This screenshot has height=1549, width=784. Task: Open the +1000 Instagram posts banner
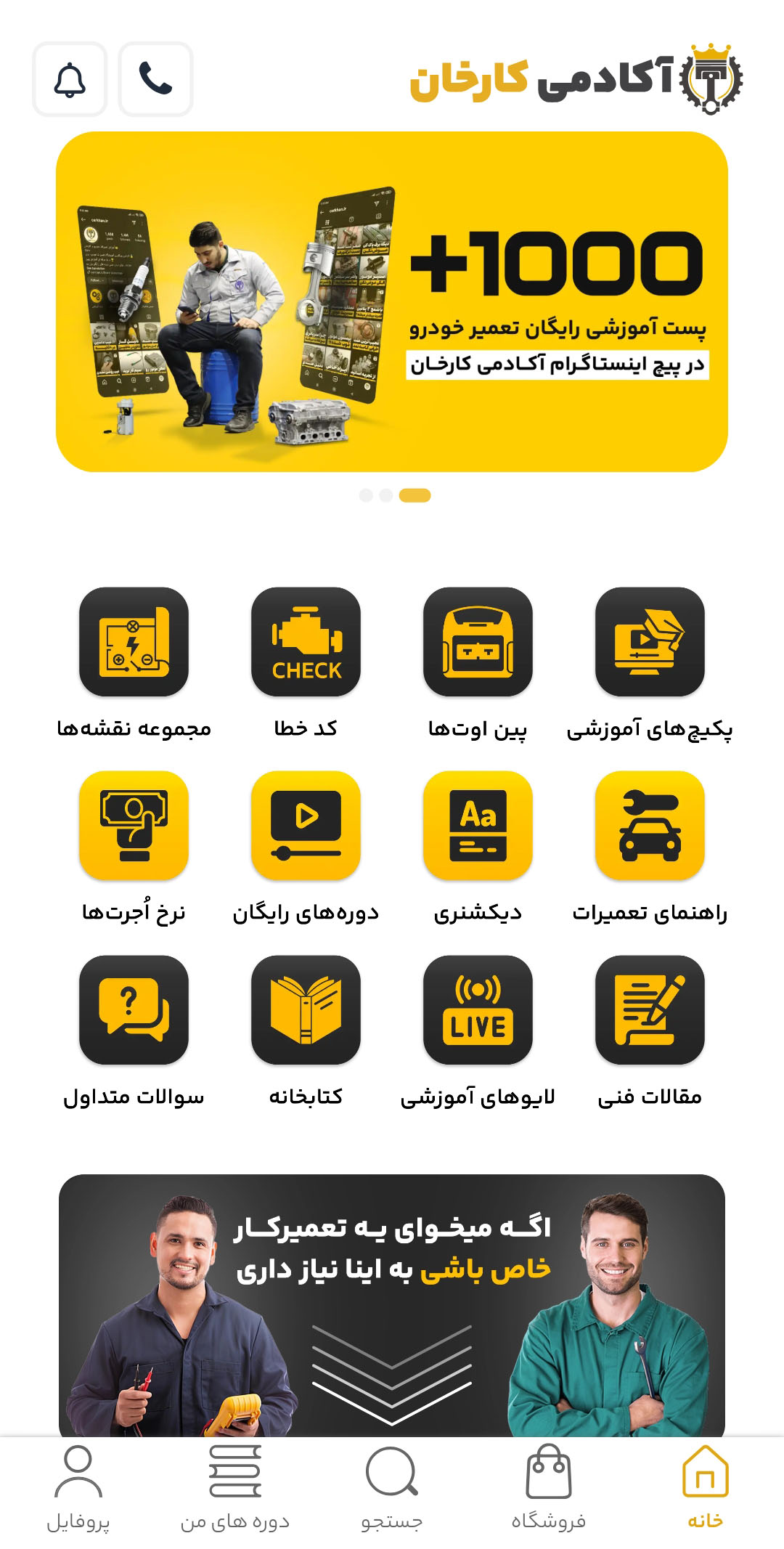click(392, 301)
